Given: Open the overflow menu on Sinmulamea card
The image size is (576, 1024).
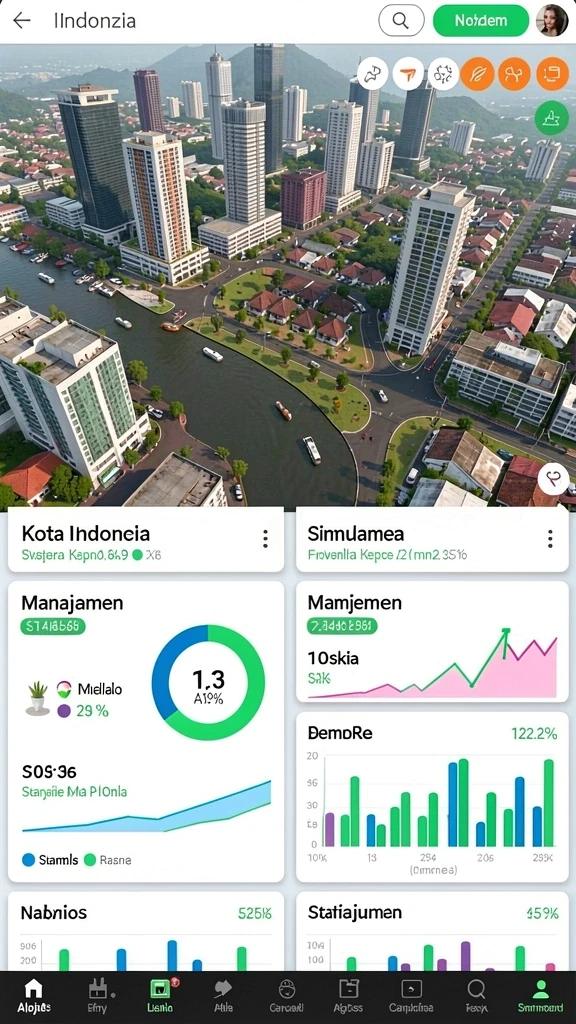Looking at the screenshot, I should click(550, 539).
